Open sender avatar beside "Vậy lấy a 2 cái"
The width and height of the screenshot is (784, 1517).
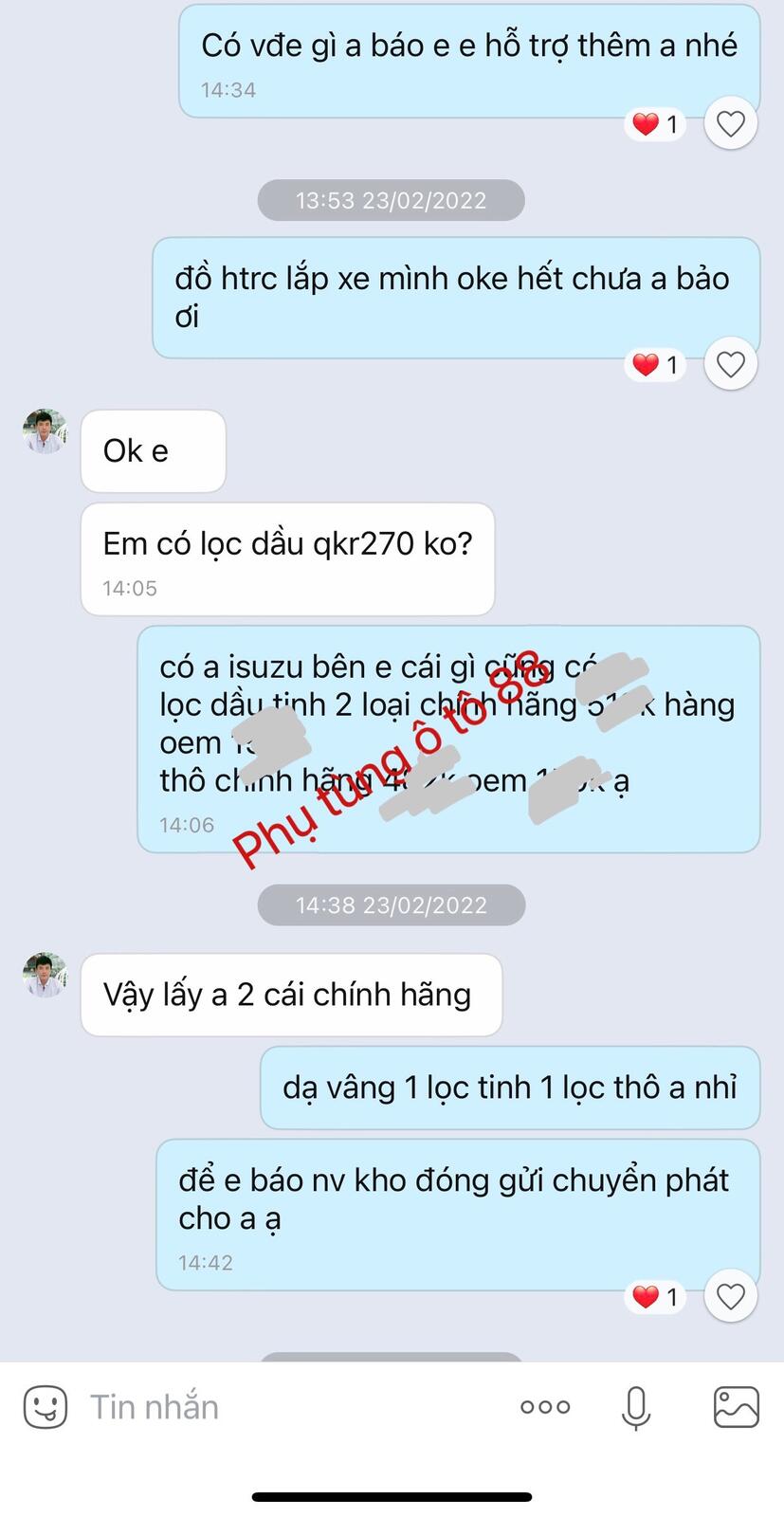45,976
